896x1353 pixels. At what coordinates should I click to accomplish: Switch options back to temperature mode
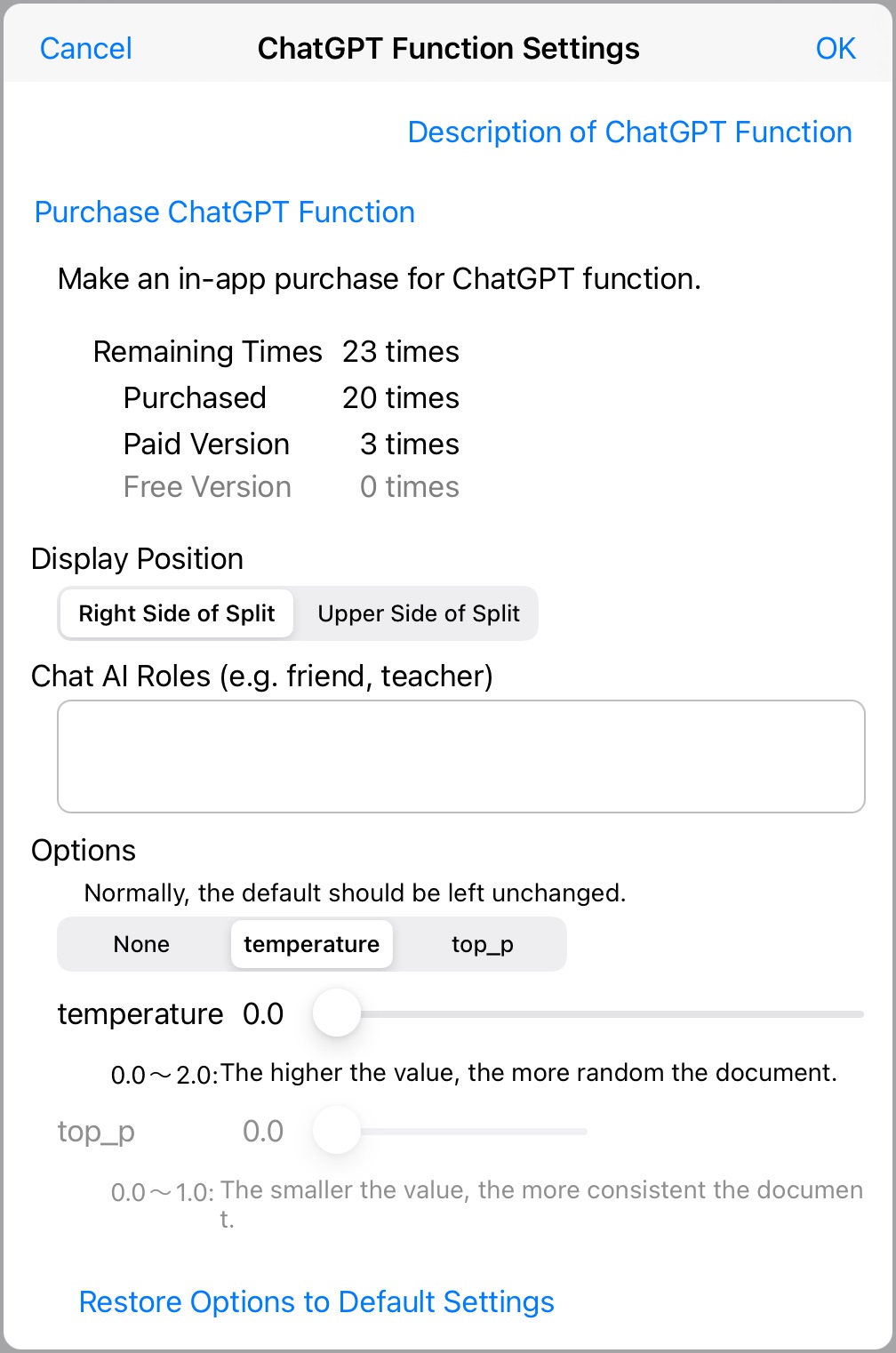pyautogui.click(x=311, y=944)
